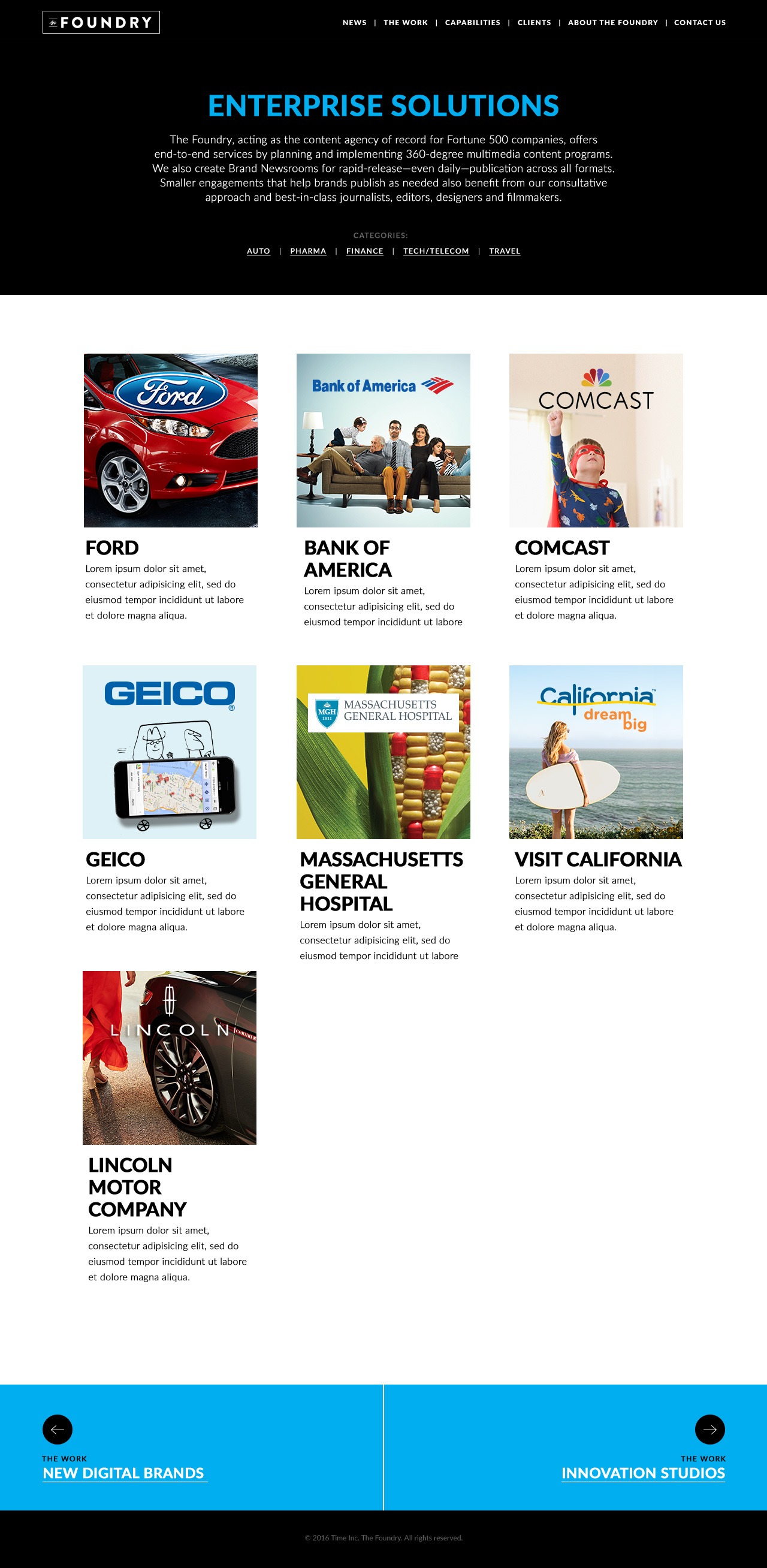
Task: Select Clients in the top navigation
Action: coord(534,23)
